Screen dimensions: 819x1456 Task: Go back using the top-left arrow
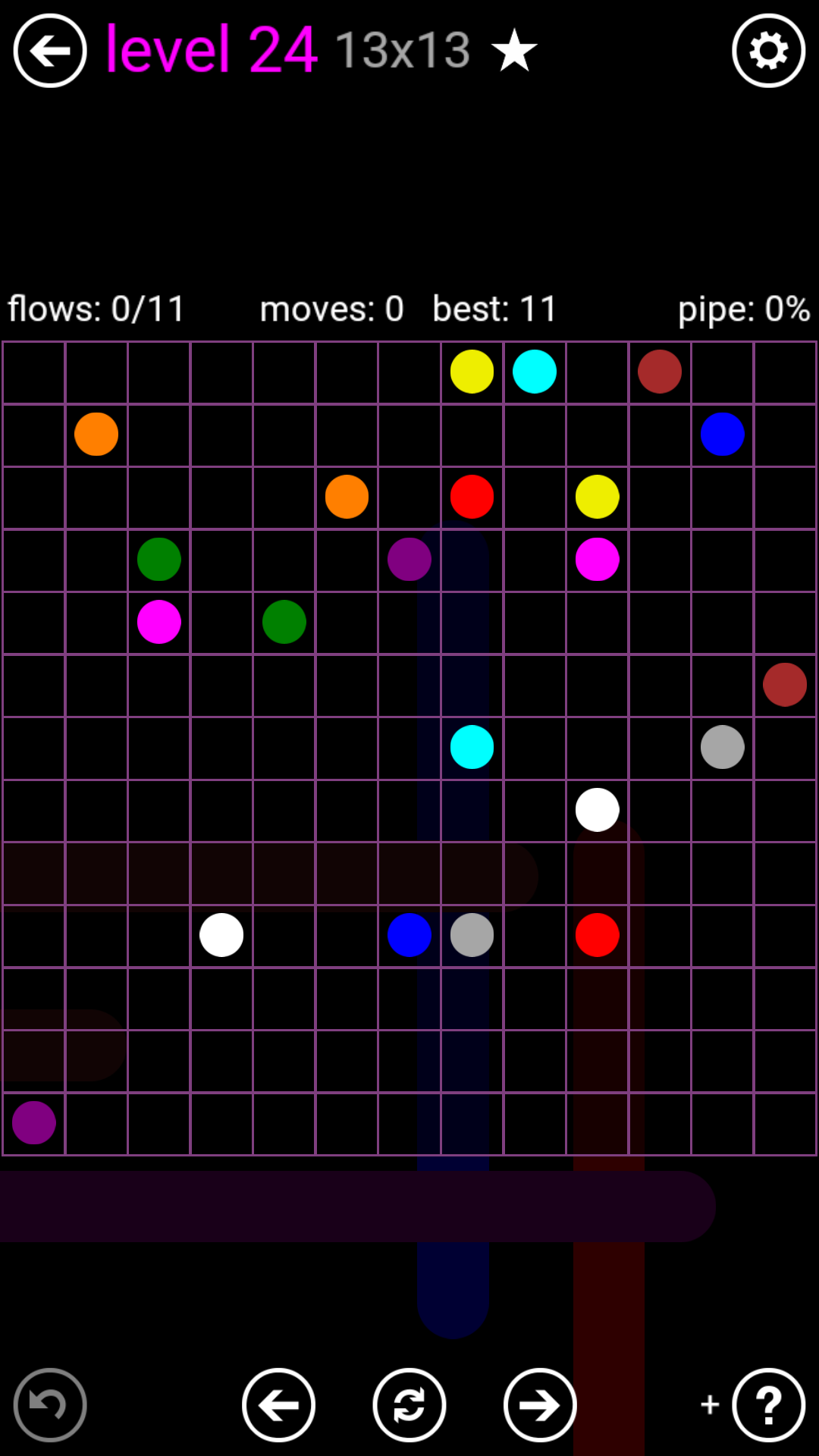point(50,51)
